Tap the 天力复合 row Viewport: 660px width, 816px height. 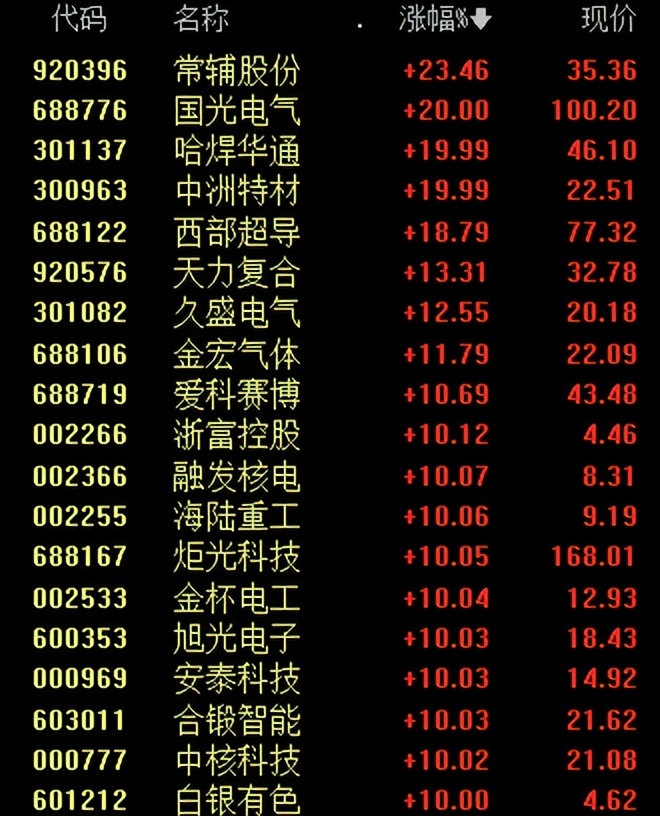(236, 273)
